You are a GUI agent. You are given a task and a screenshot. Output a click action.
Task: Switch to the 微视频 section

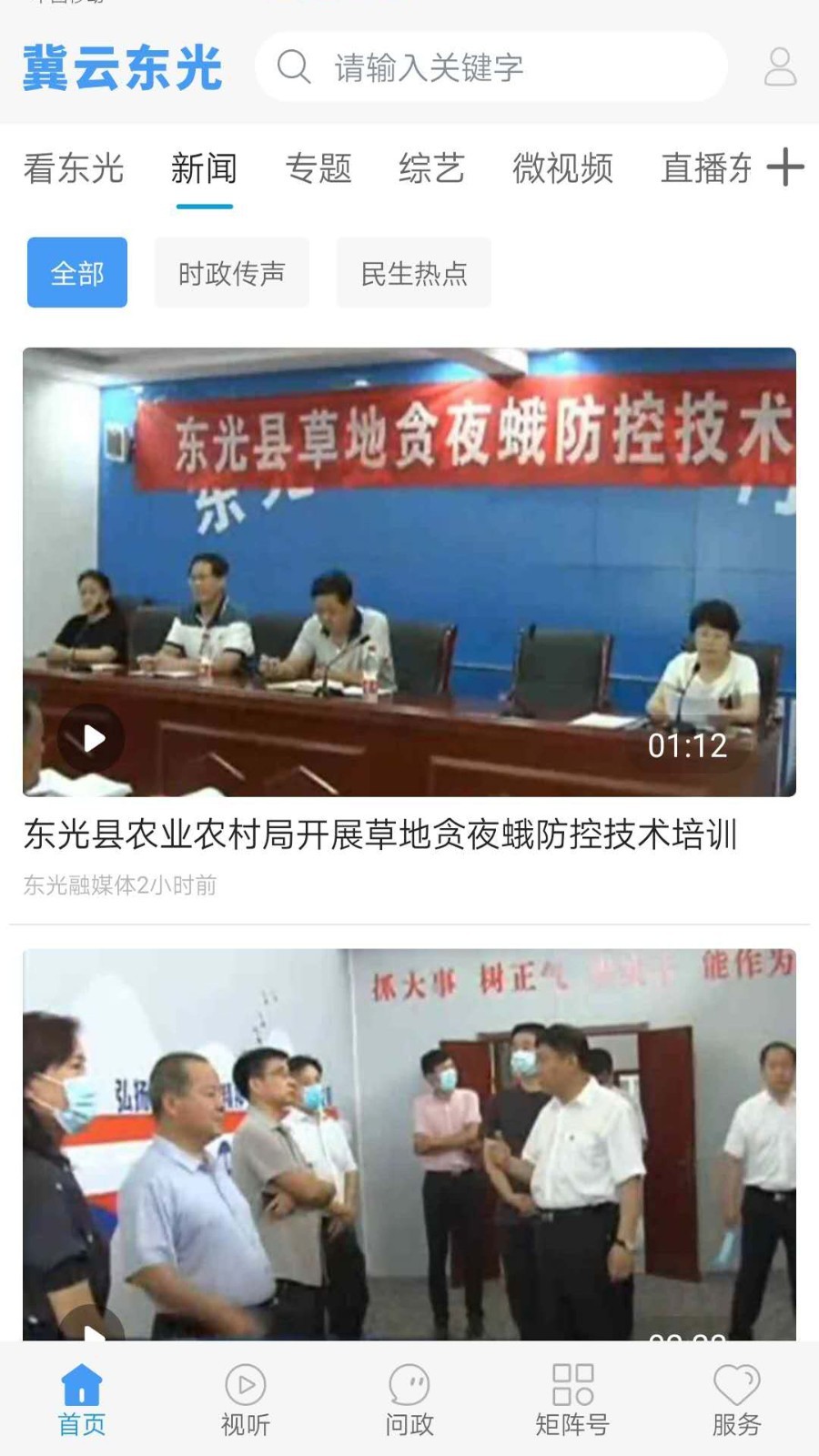[561, 169]
